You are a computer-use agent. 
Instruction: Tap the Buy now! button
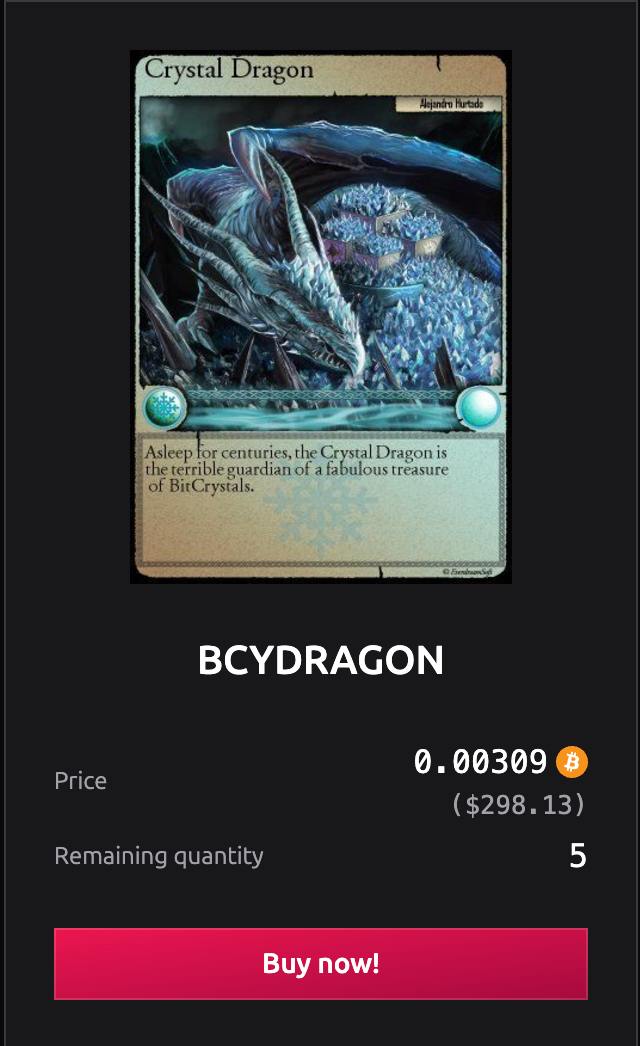[320, 963]
